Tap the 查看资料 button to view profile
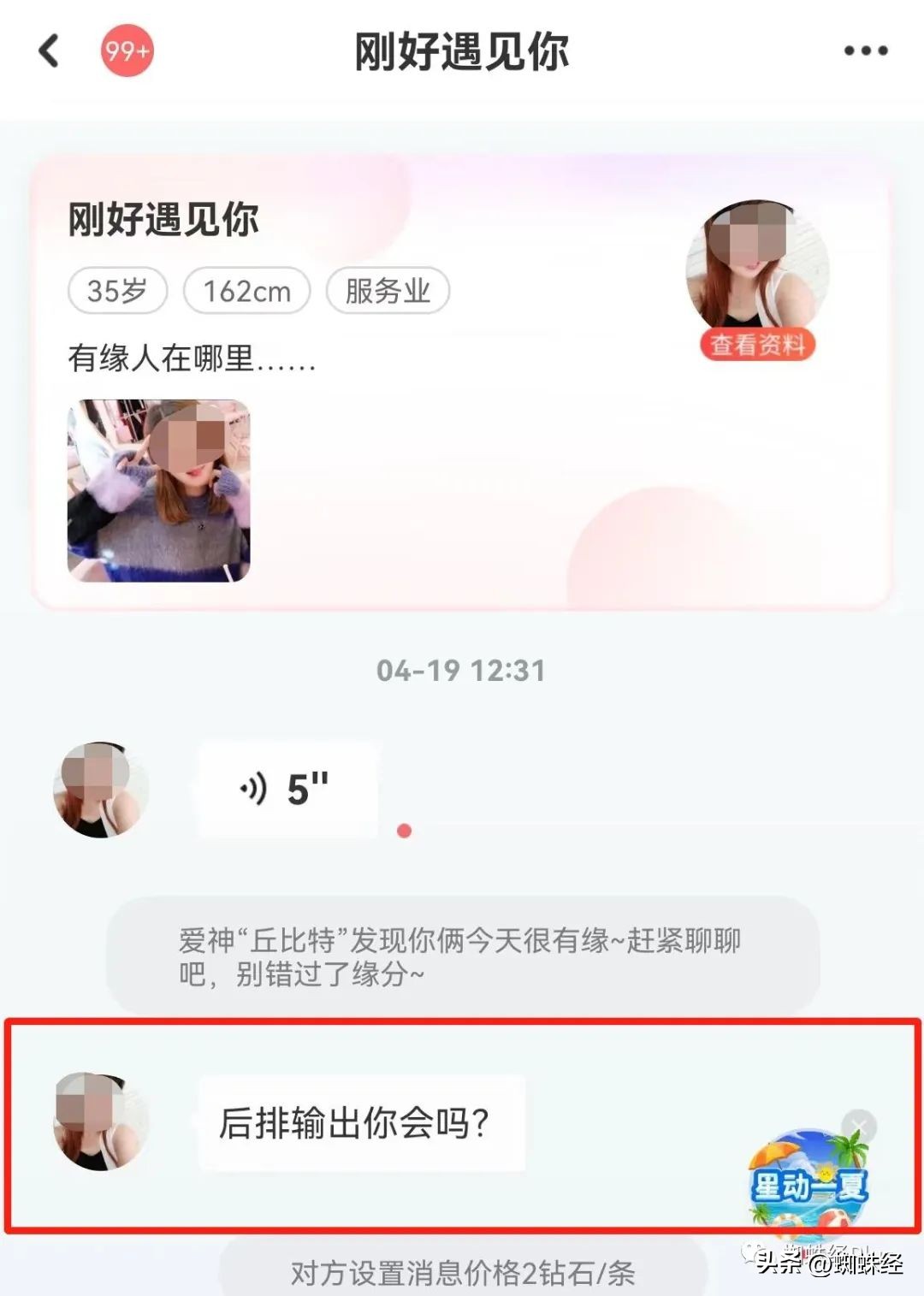This screenshot has height=1296, width=924. pyautogui.click(x=758, y=345)
